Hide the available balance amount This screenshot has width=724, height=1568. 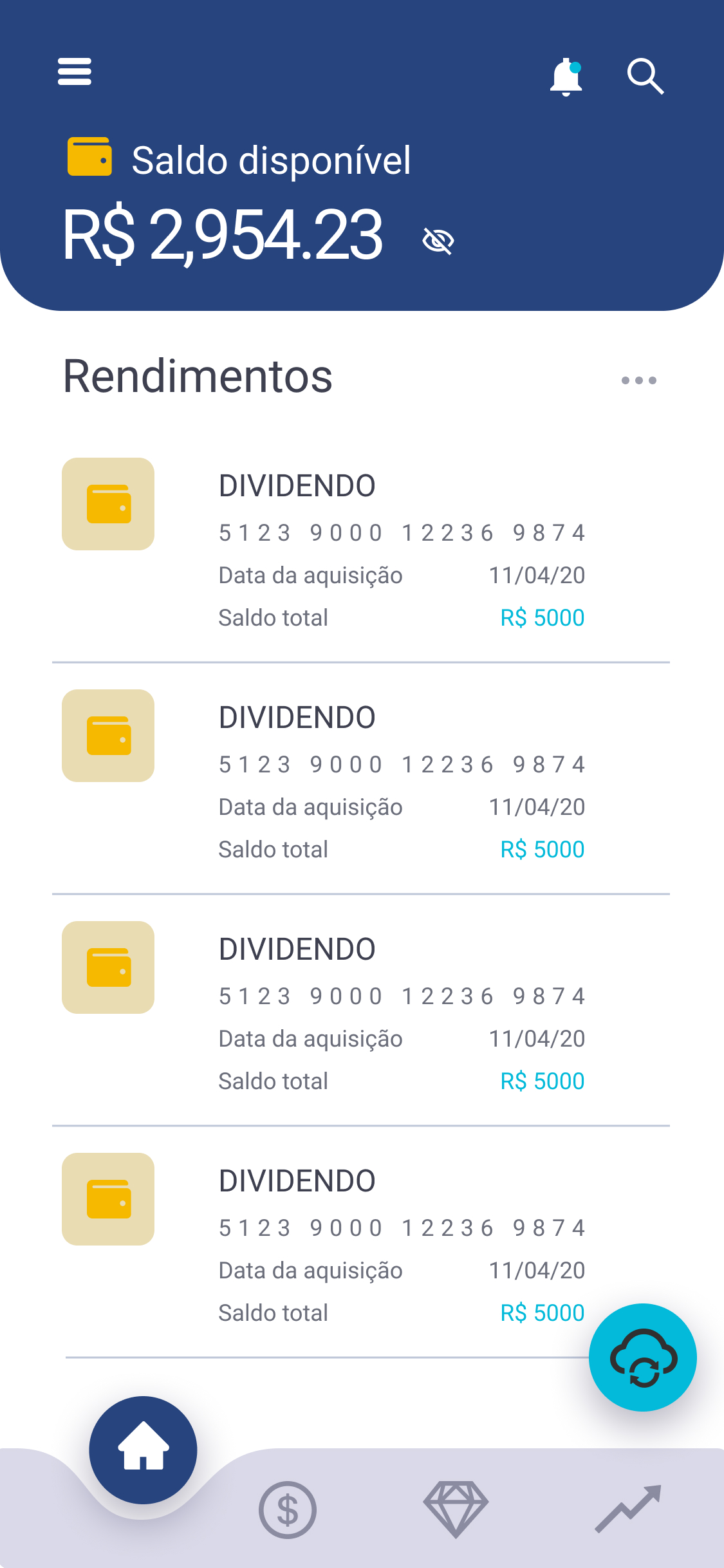[x=438, y=241]
